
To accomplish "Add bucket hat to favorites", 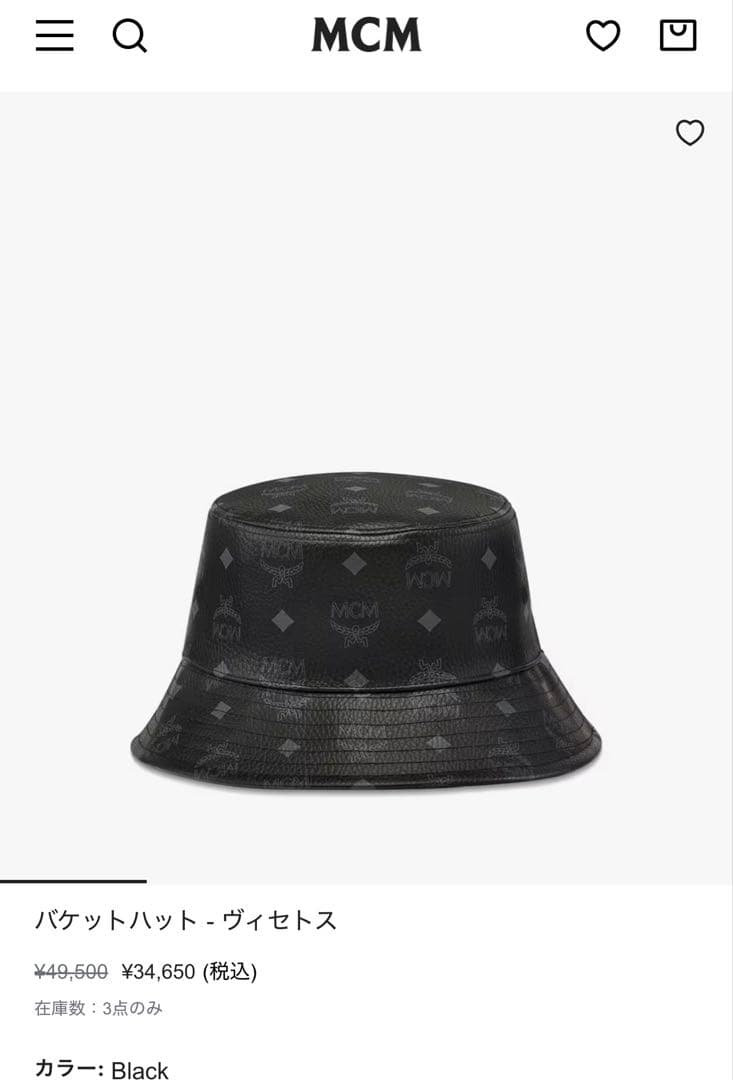I will (x=690, y=132).
